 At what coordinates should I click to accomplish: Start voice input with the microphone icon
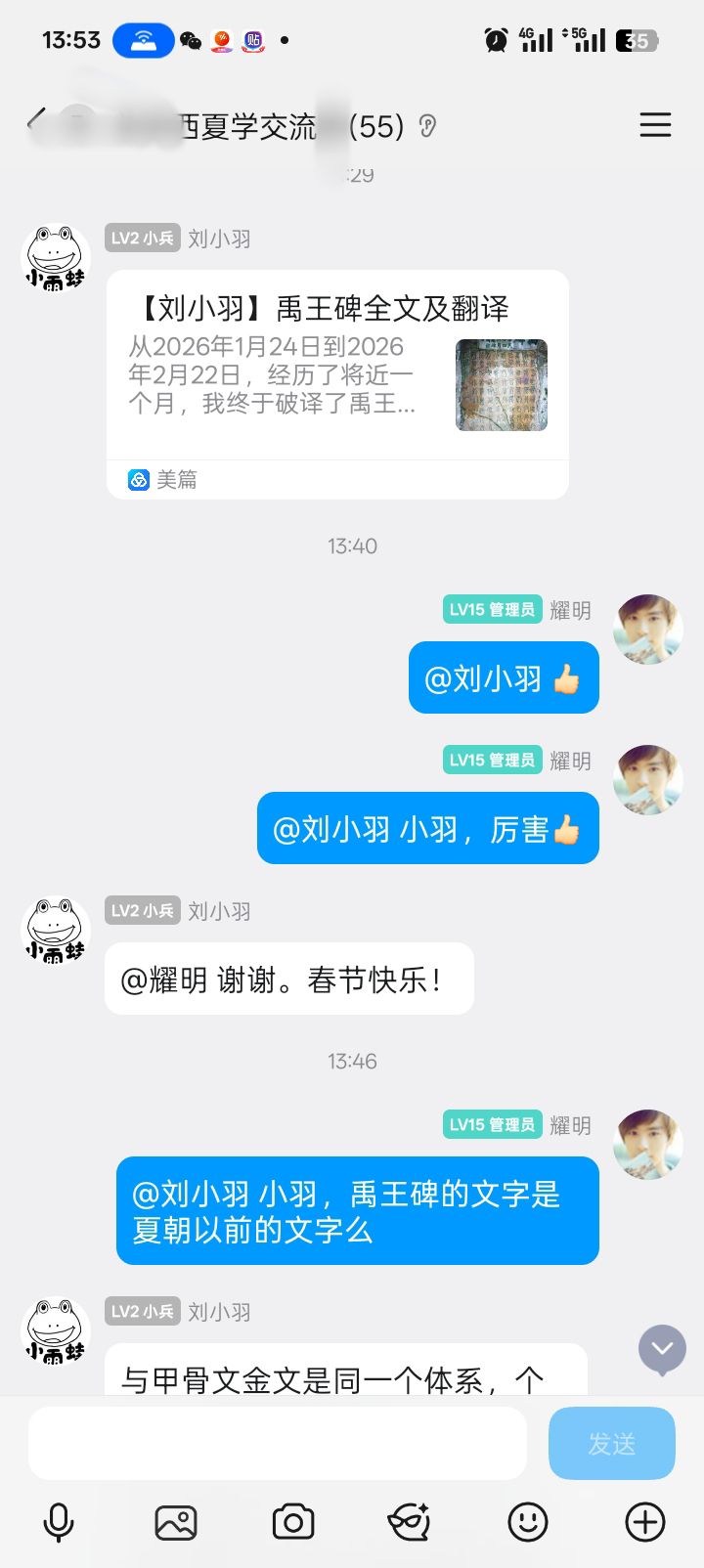[x=59, y=1522]
